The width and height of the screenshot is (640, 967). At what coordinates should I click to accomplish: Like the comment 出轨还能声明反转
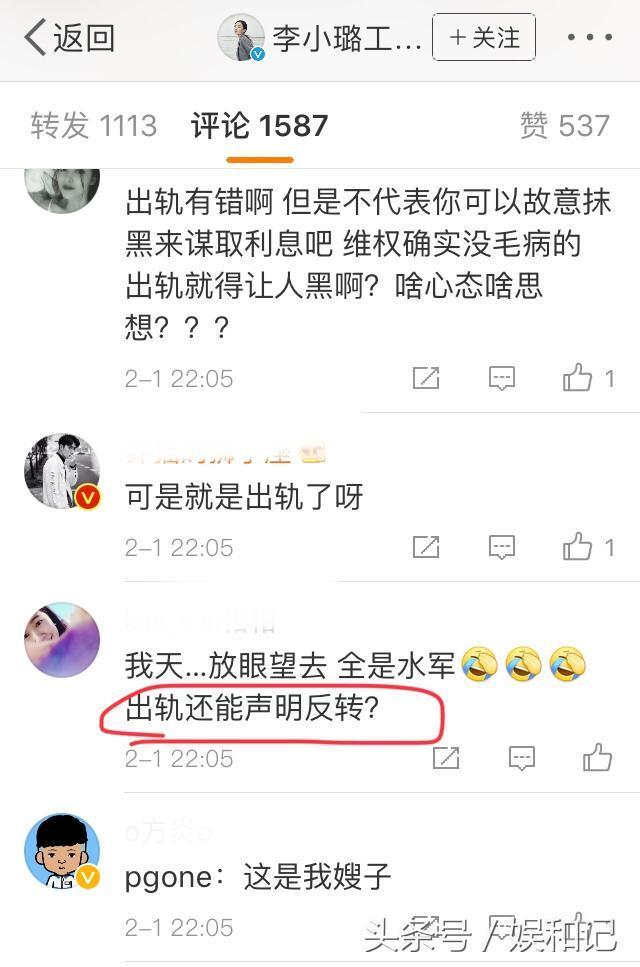pos(597,758)
